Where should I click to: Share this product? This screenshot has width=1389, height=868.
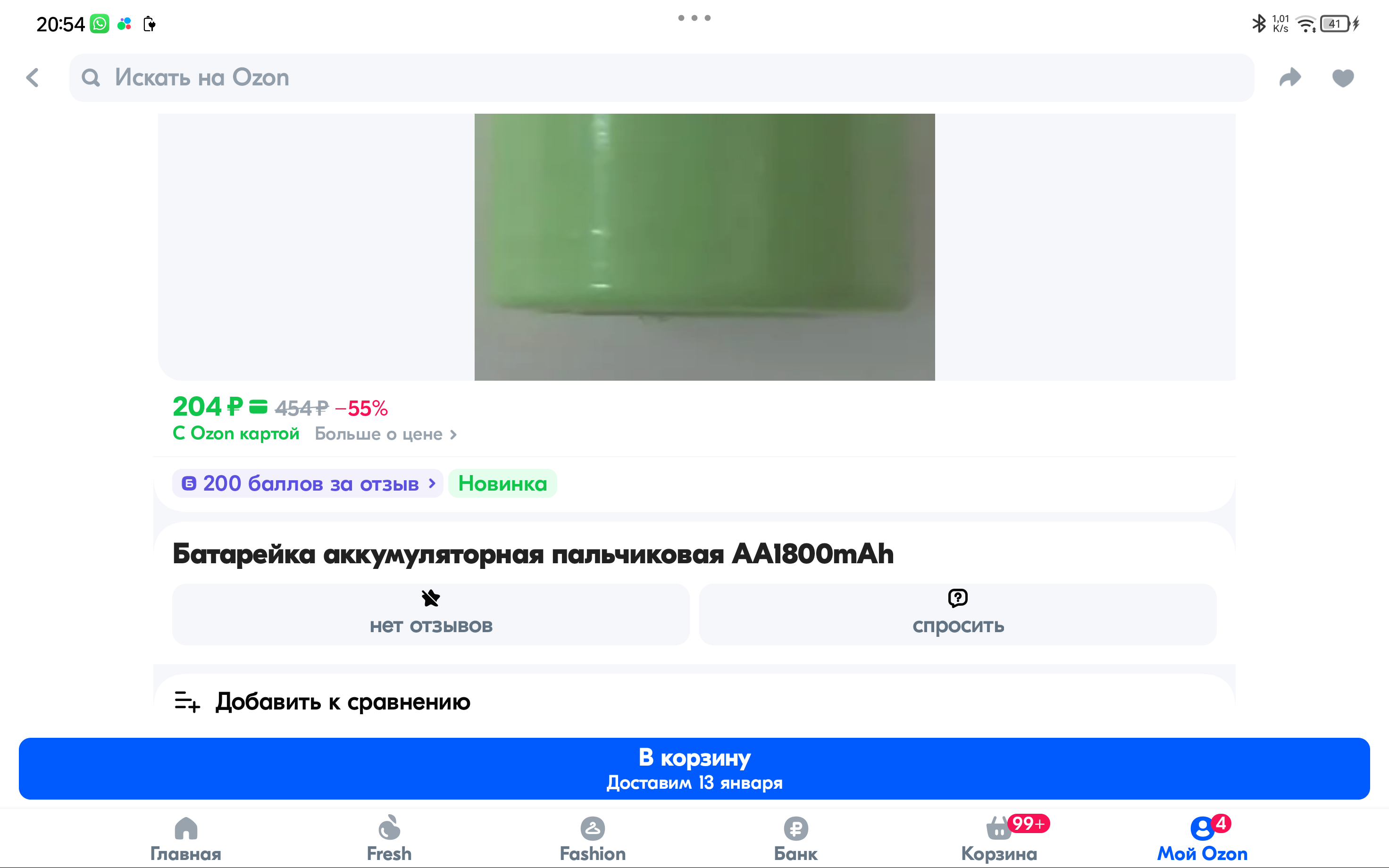tap(1290, 77)
